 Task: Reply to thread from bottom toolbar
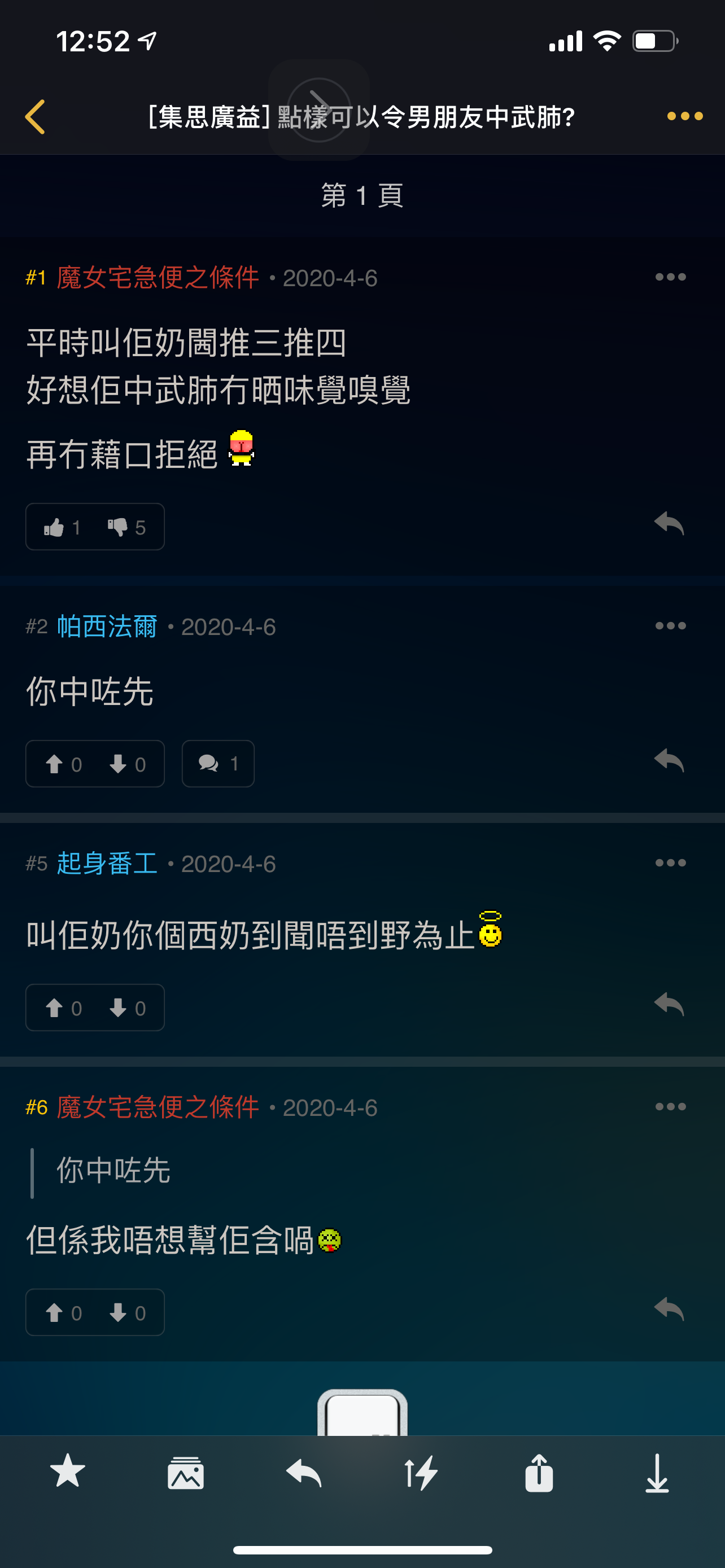[303, 1473]
